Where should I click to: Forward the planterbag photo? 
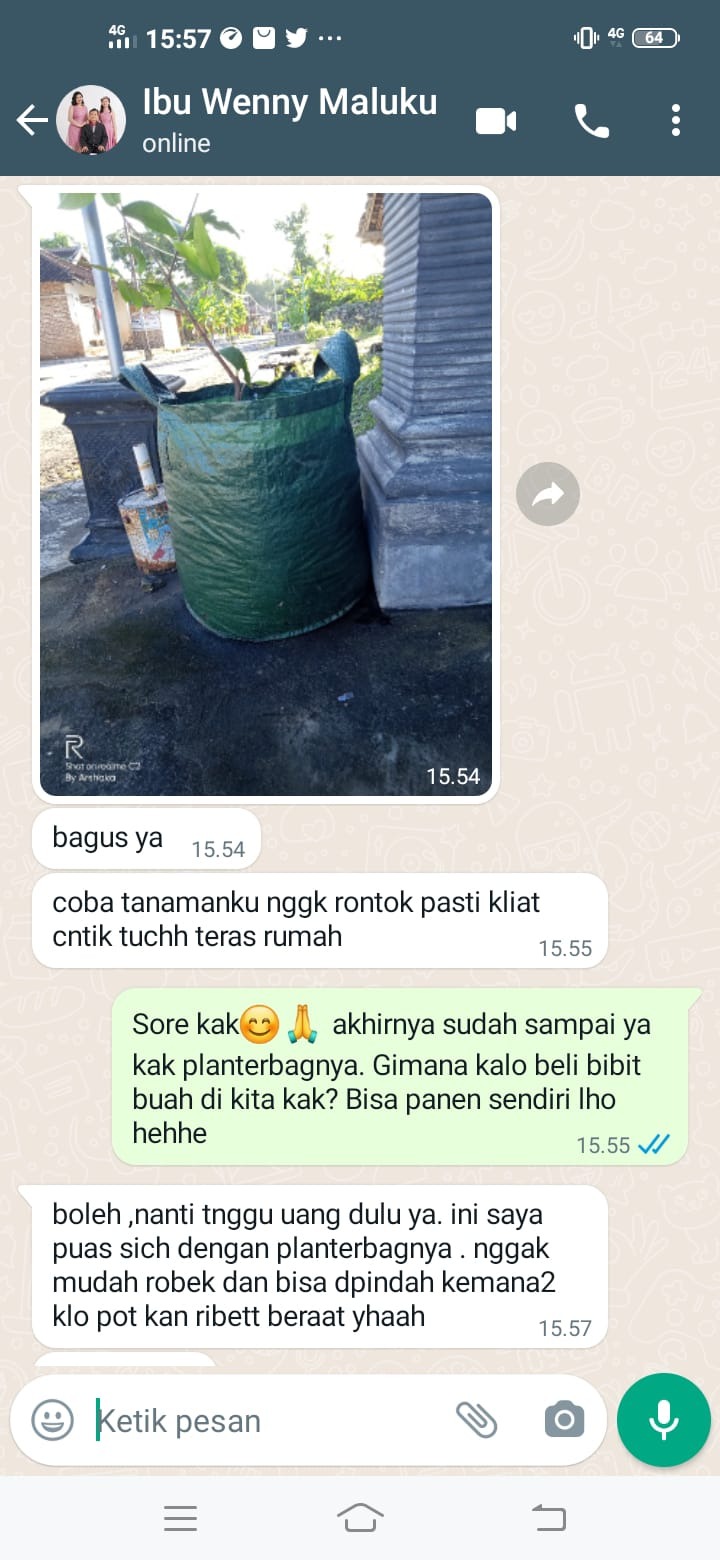pyautogui.click(x=547, y=494)
